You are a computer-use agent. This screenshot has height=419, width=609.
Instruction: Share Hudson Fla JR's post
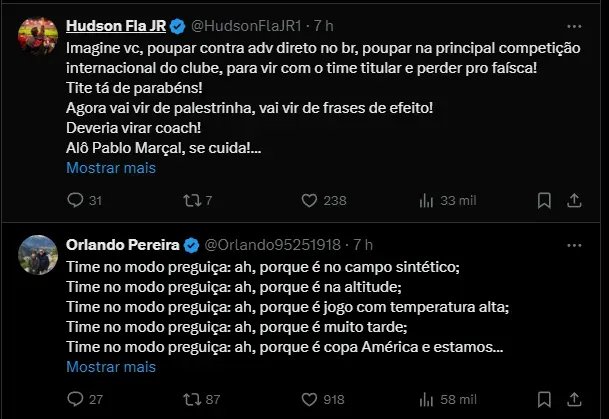click(x=575, y=200)
